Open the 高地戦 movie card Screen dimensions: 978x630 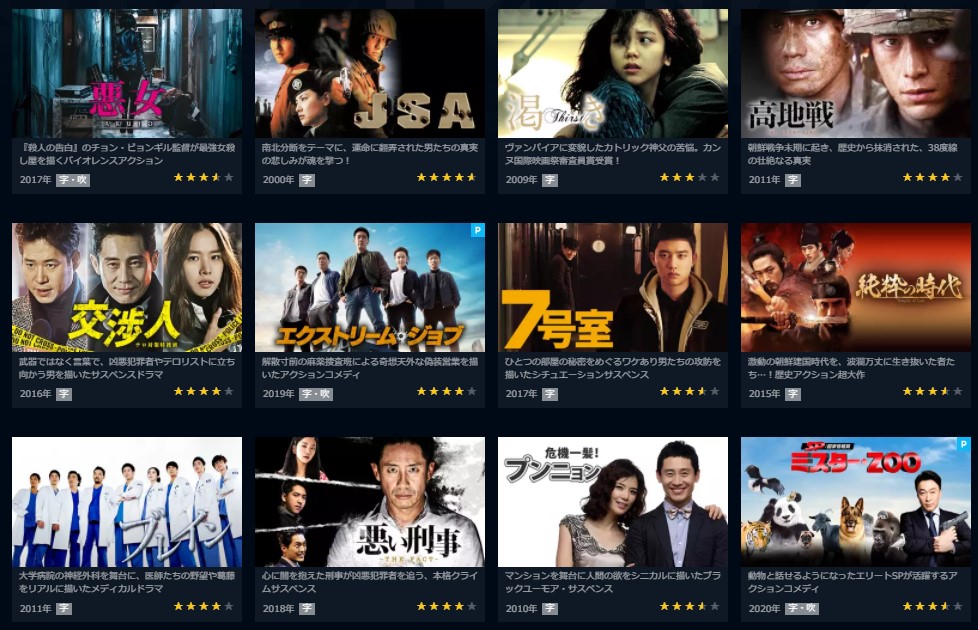click(856, 74)
